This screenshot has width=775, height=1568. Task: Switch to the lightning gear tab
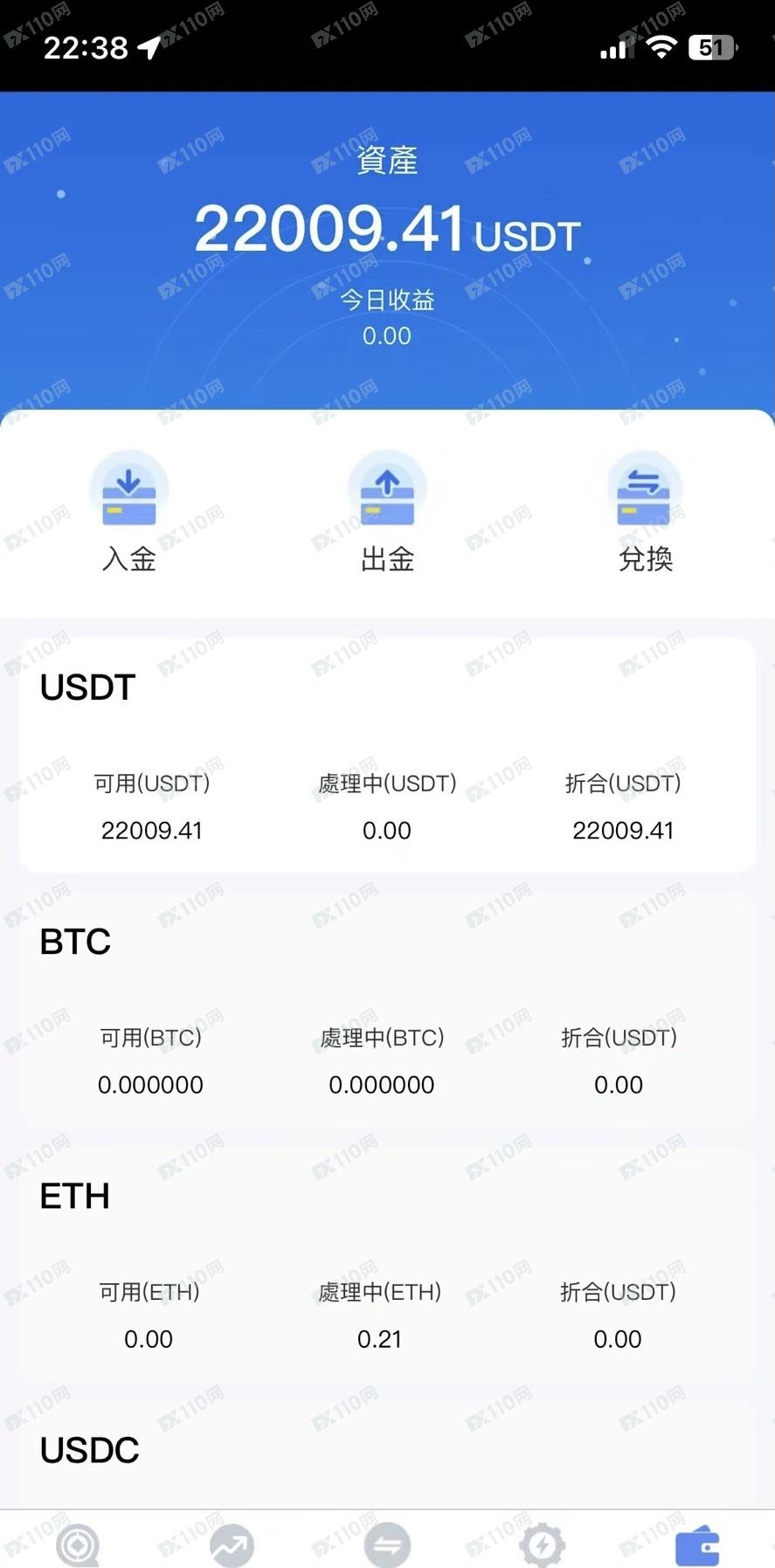(x=542, y=1545)
